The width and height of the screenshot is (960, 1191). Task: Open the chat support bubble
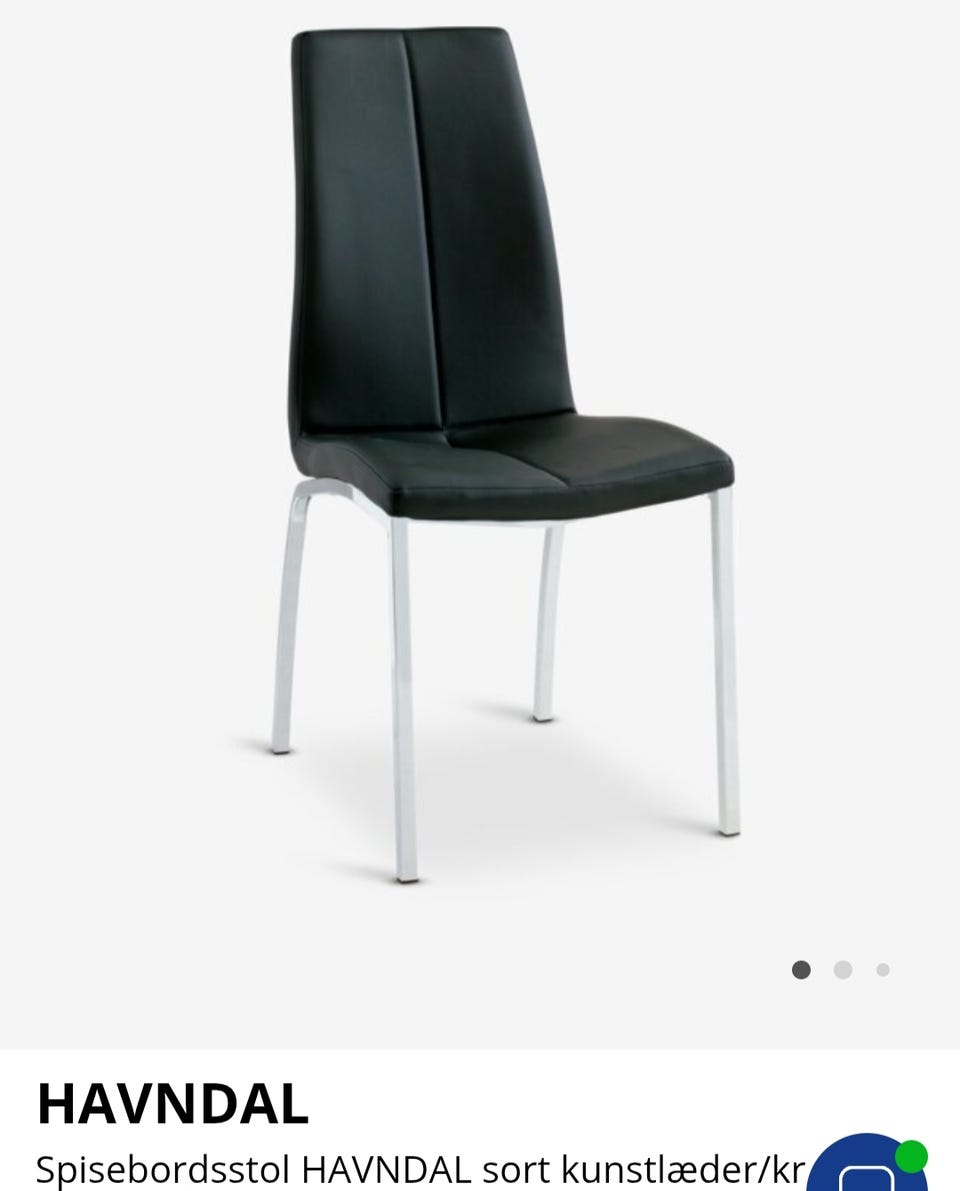click(868, 1166)
